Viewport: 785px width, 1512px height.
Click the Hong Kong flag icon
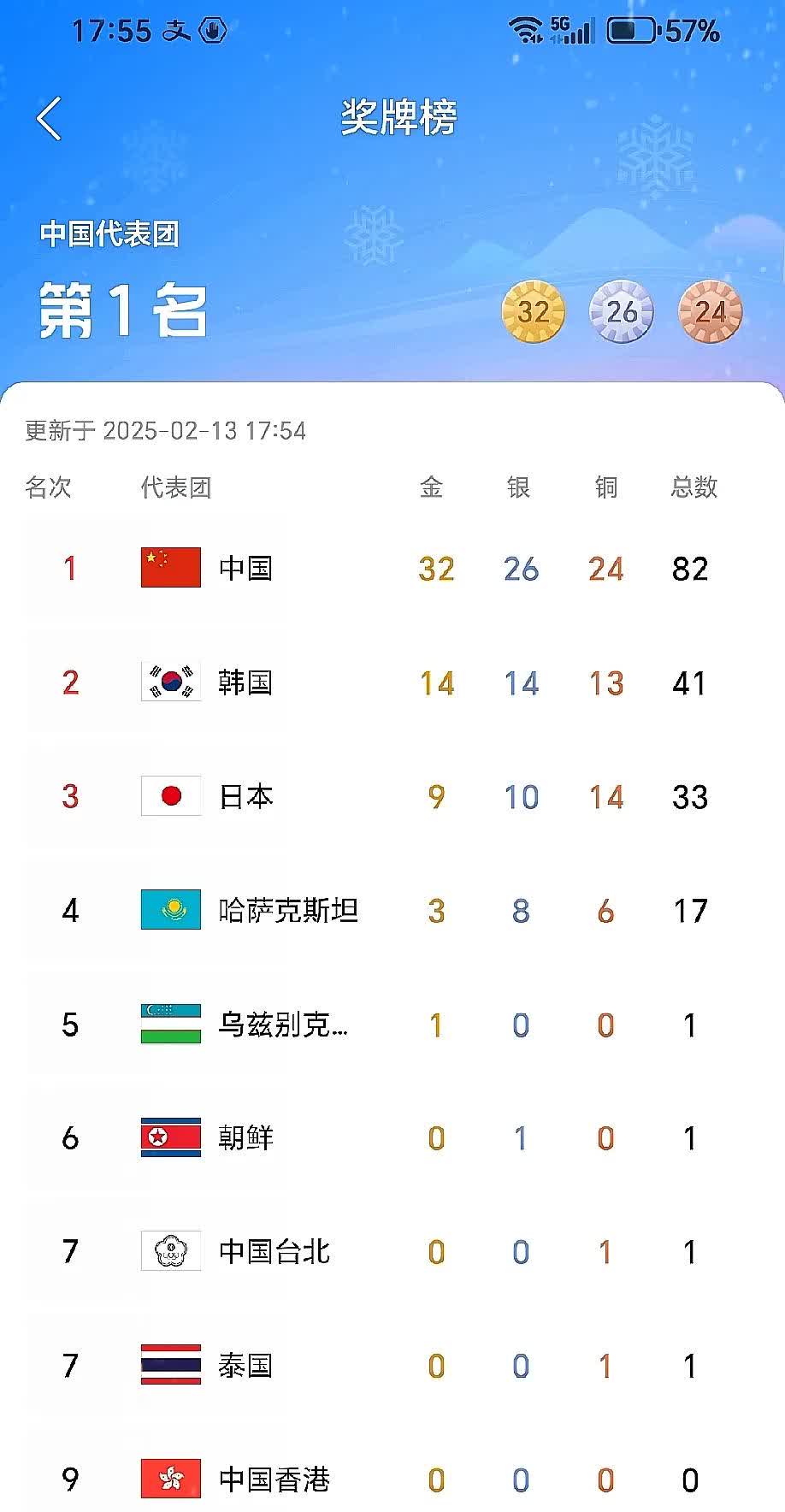pos(168,1478)
